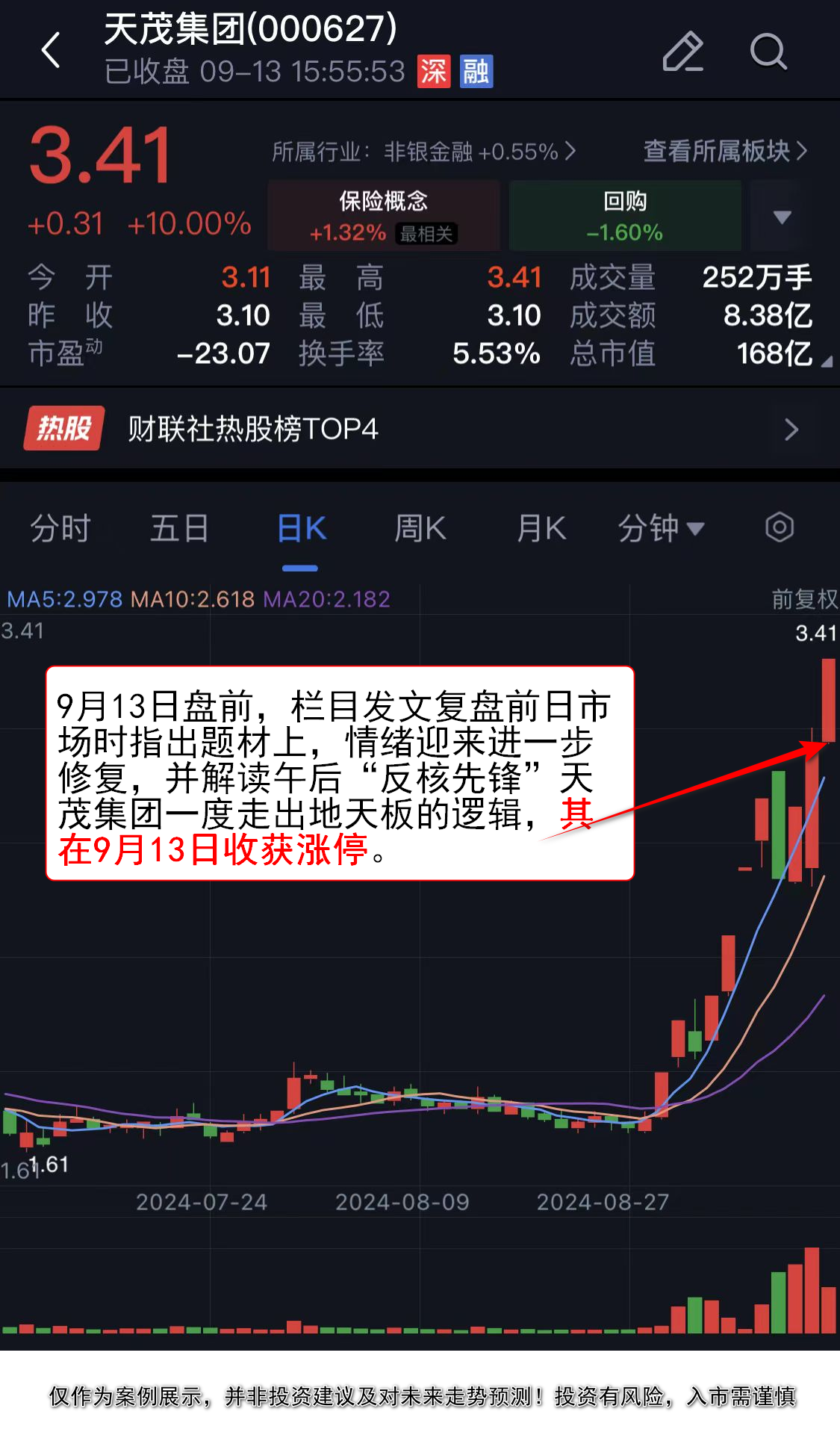Go back using the top-left arrow

51,51
